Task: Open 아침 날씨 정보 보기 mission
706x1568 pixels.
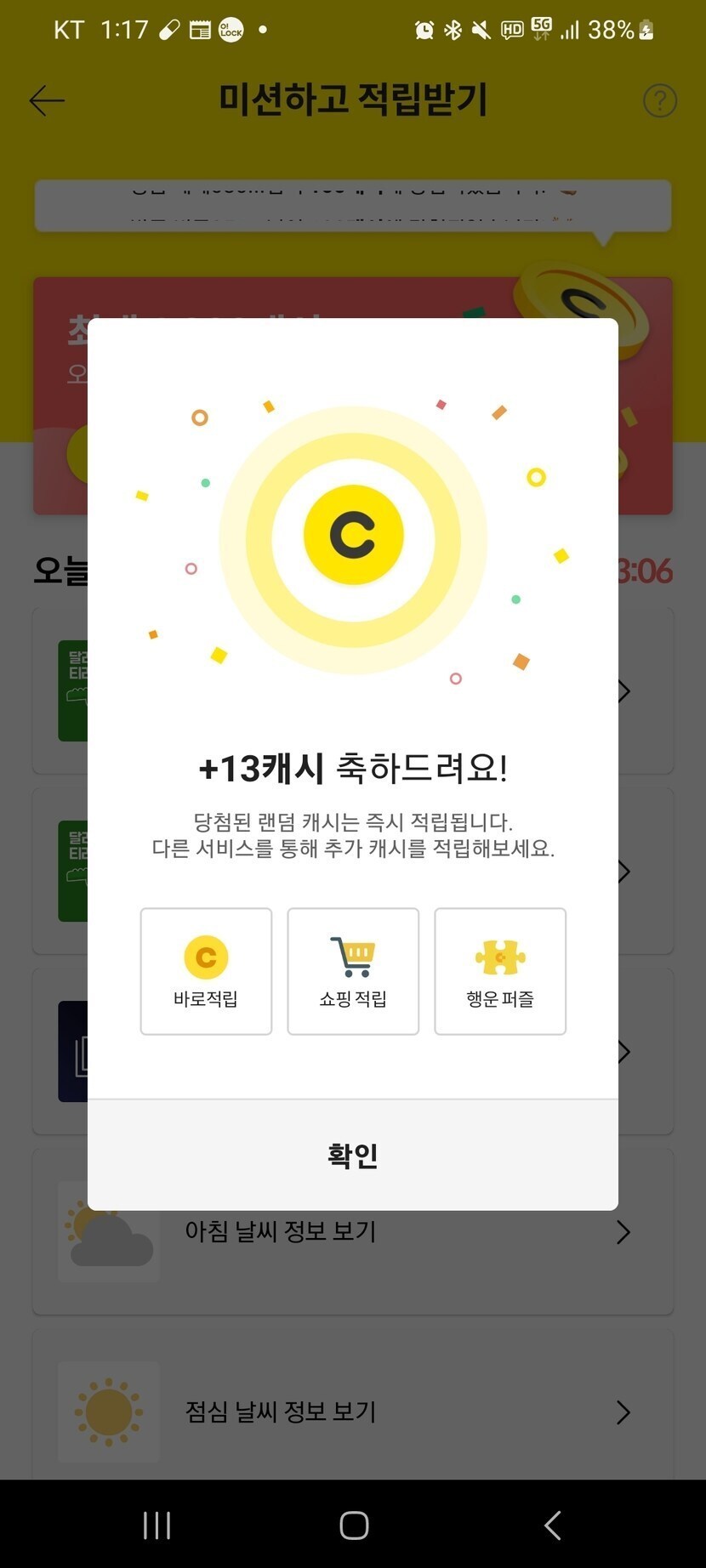Action: pyautogui.click(x=353, y=1231)
